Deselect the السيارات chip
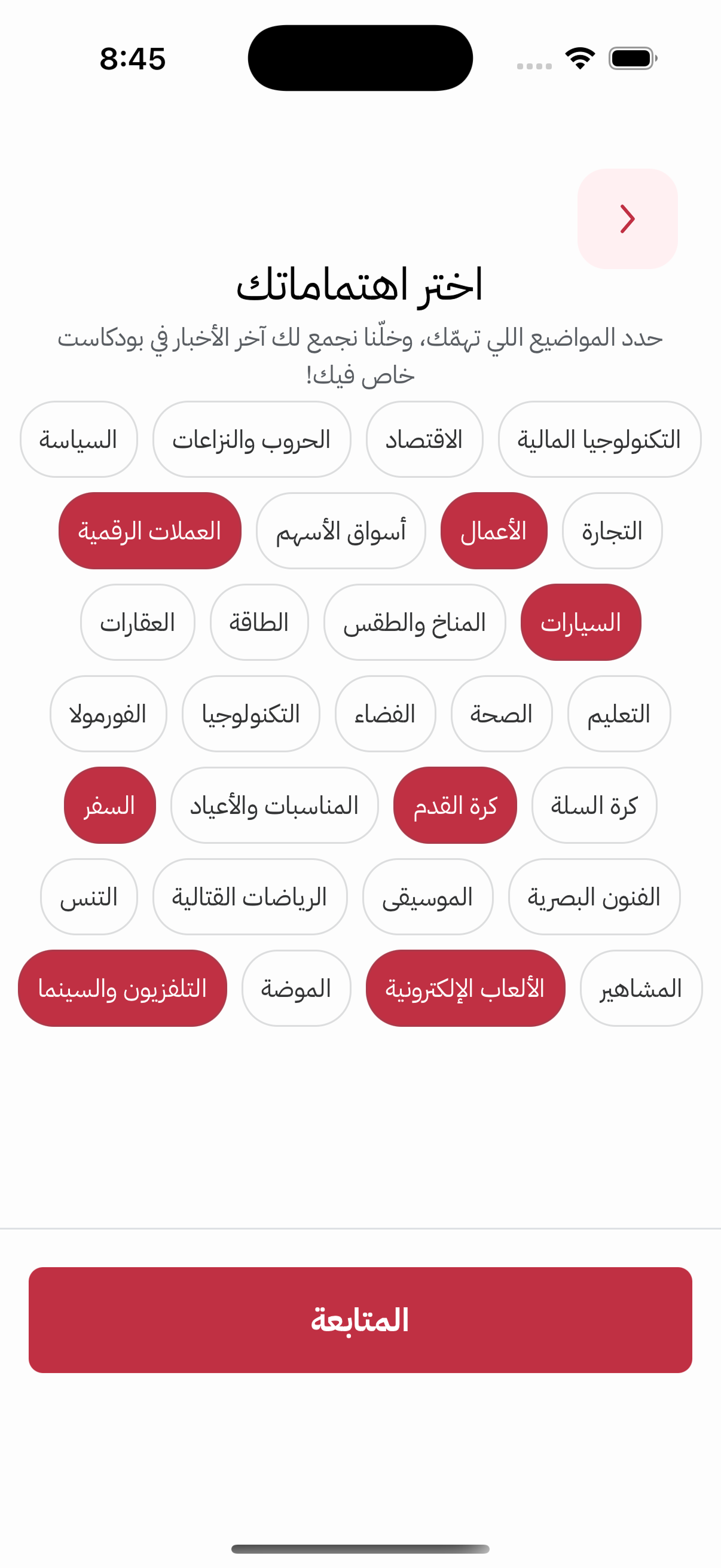 581,622
